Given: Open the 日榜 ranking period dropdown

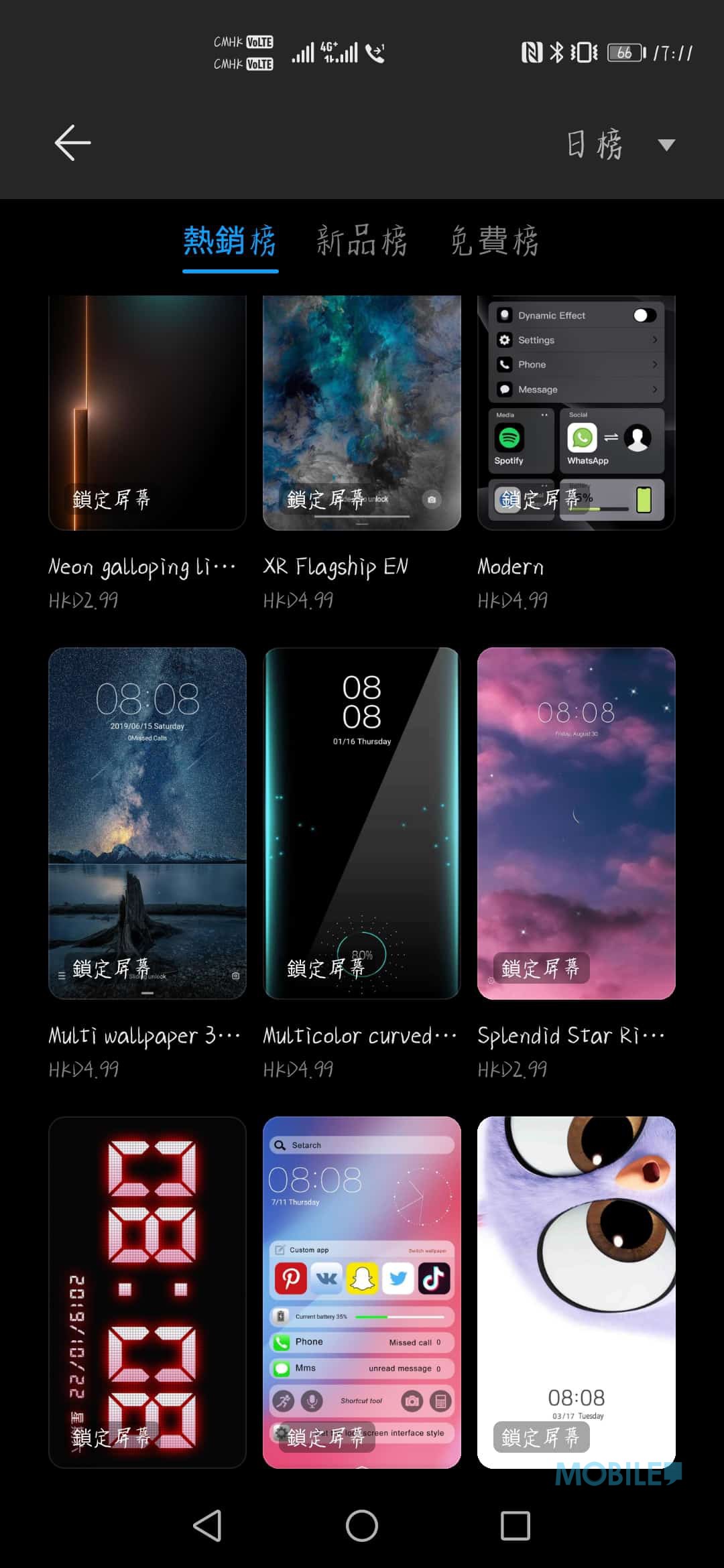Looking at the screenshot, I should (x=620, y=144).
